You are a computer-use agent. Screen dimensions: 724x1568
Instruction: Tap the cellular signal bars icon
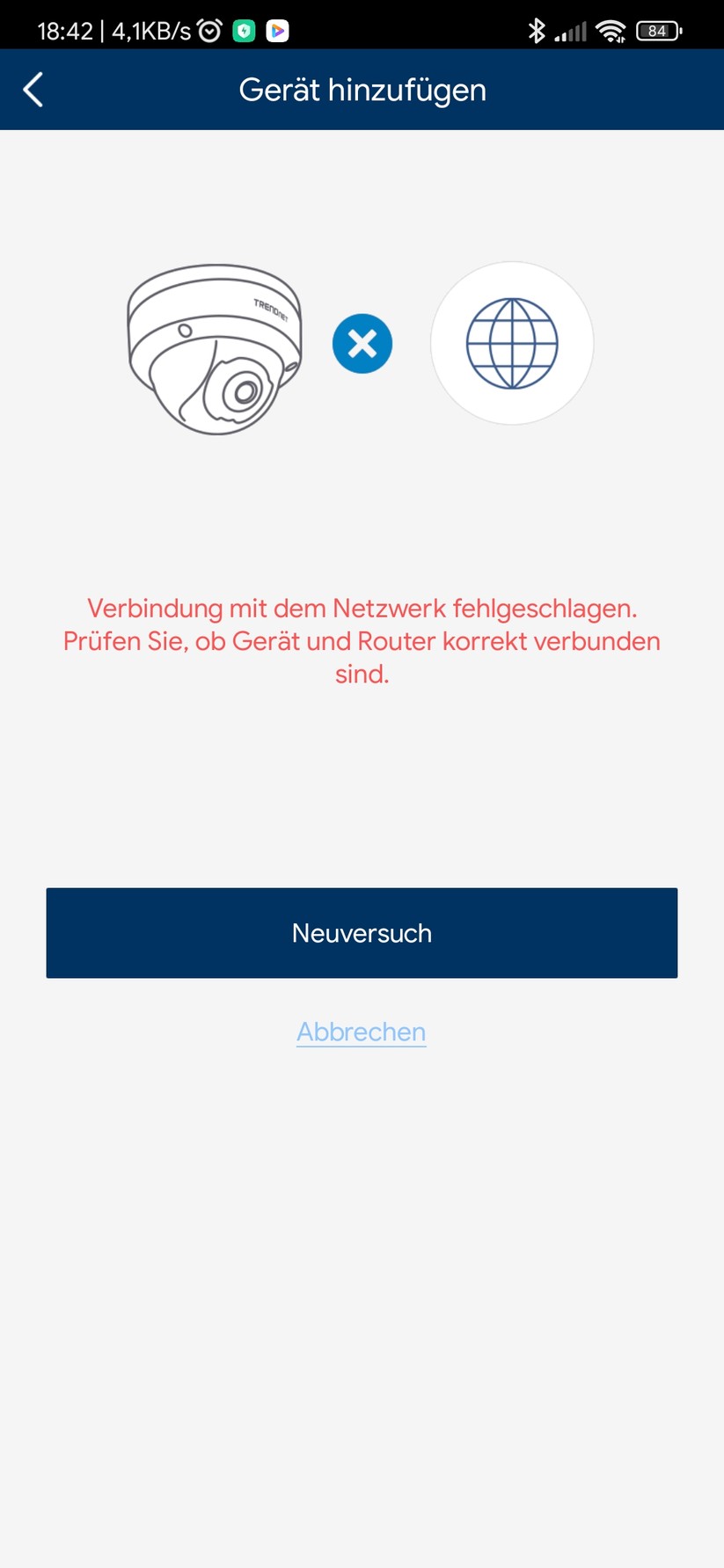click(570, 30)
